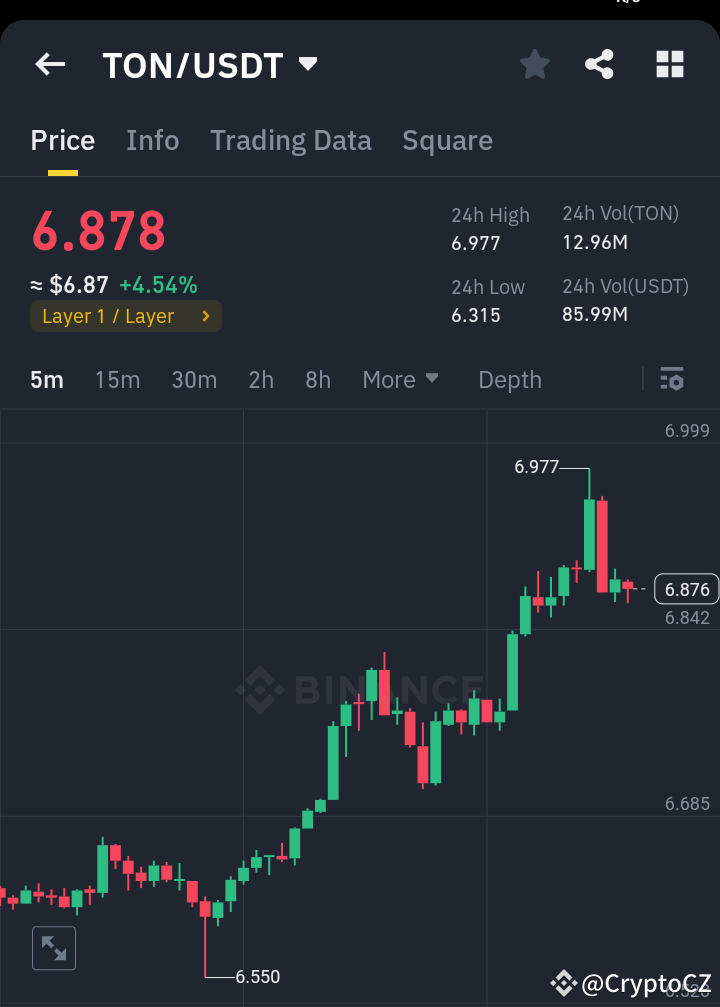Open the Layer 1 / Layer category tag
This screenshot has width=720, height=1007.
tap(125, 315)
